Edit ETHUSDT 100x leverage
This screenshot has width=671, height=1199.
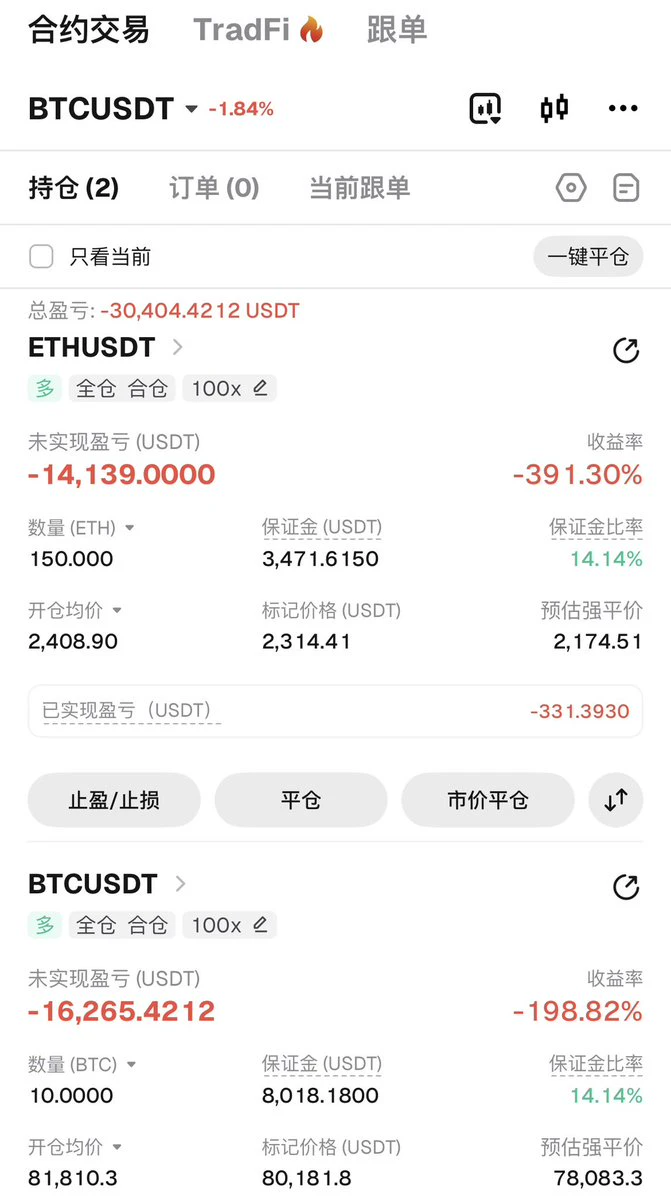[229, 388]
